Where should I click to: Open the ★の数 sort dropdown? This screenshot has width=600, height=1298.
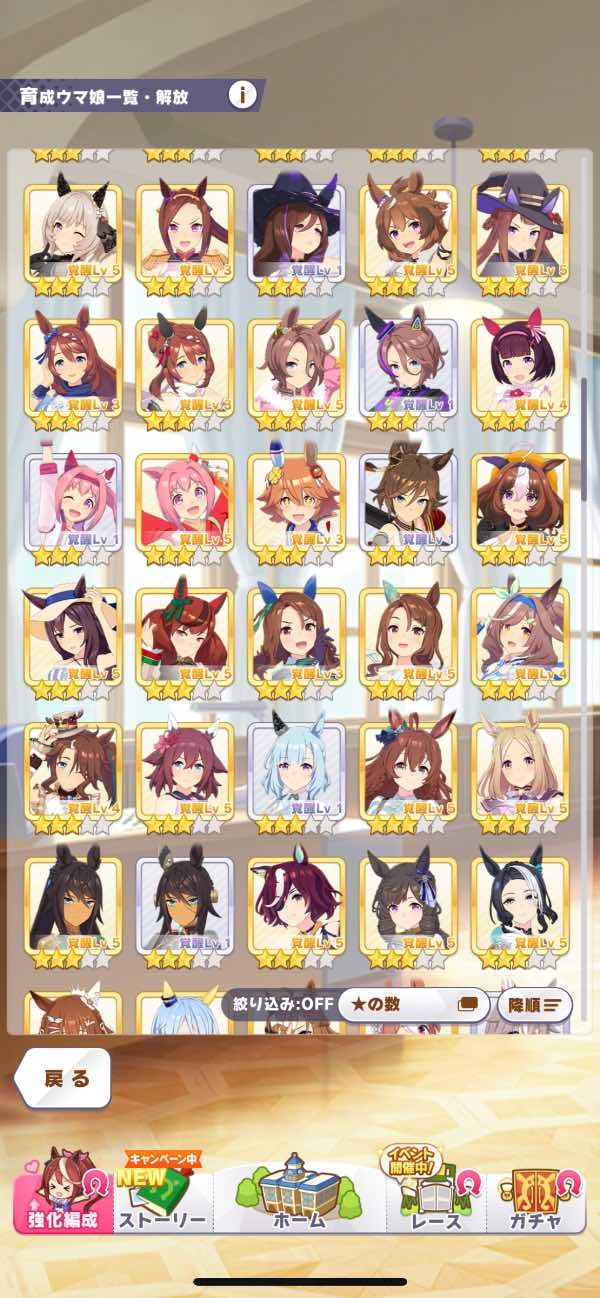(x=413, y=1004)
